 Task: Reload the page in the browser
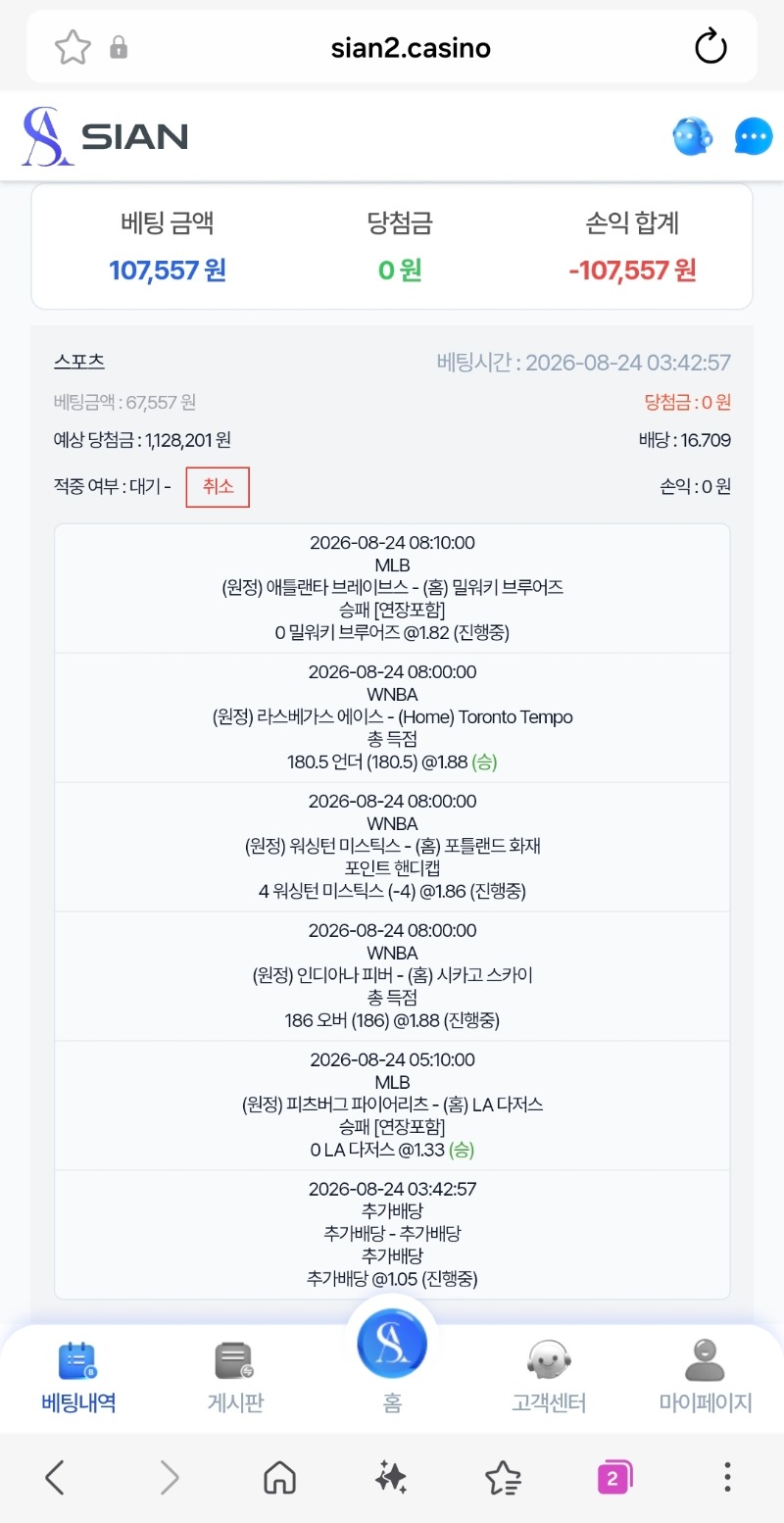(x=710, y=47)
